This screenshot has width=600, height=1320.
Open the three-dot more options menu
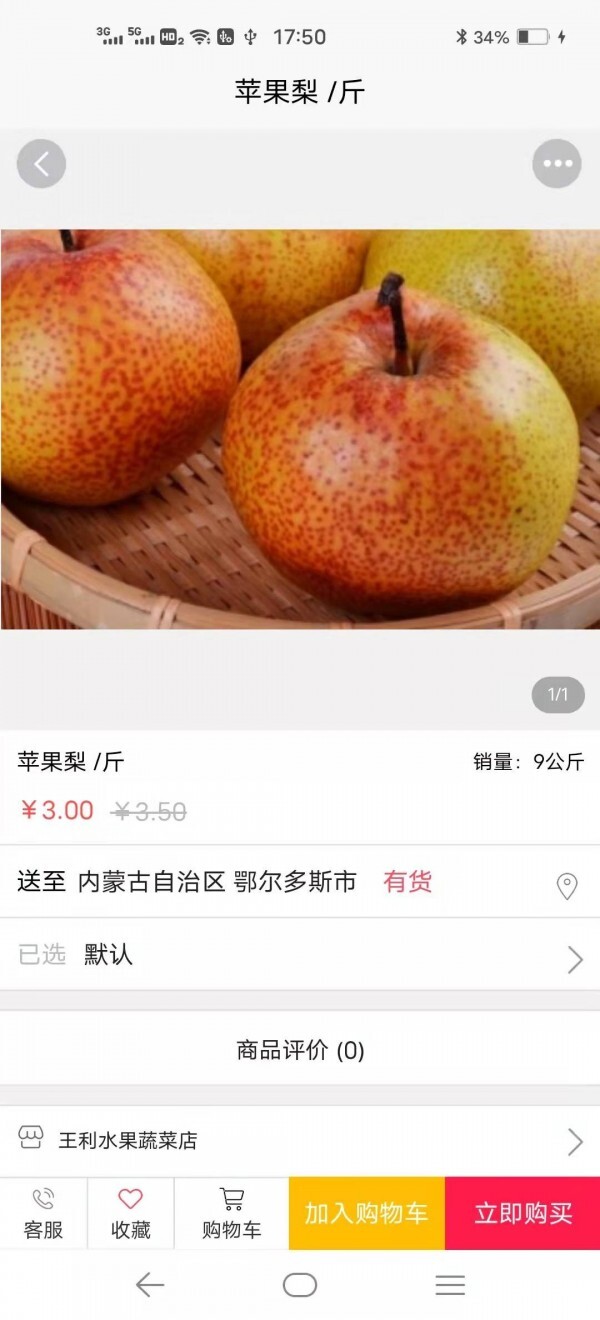[x=556, y=164]
